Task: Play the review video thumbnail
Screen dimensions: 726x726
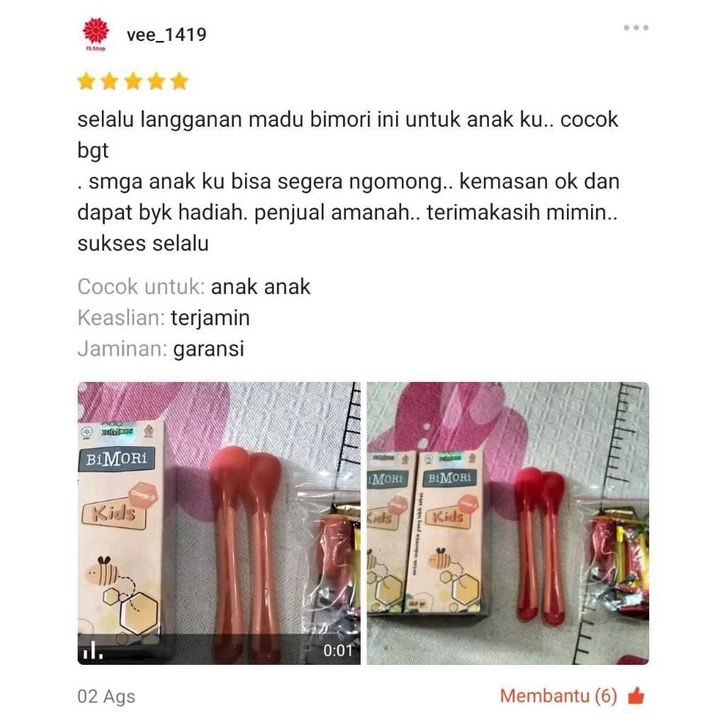Action: coord(218,523)
